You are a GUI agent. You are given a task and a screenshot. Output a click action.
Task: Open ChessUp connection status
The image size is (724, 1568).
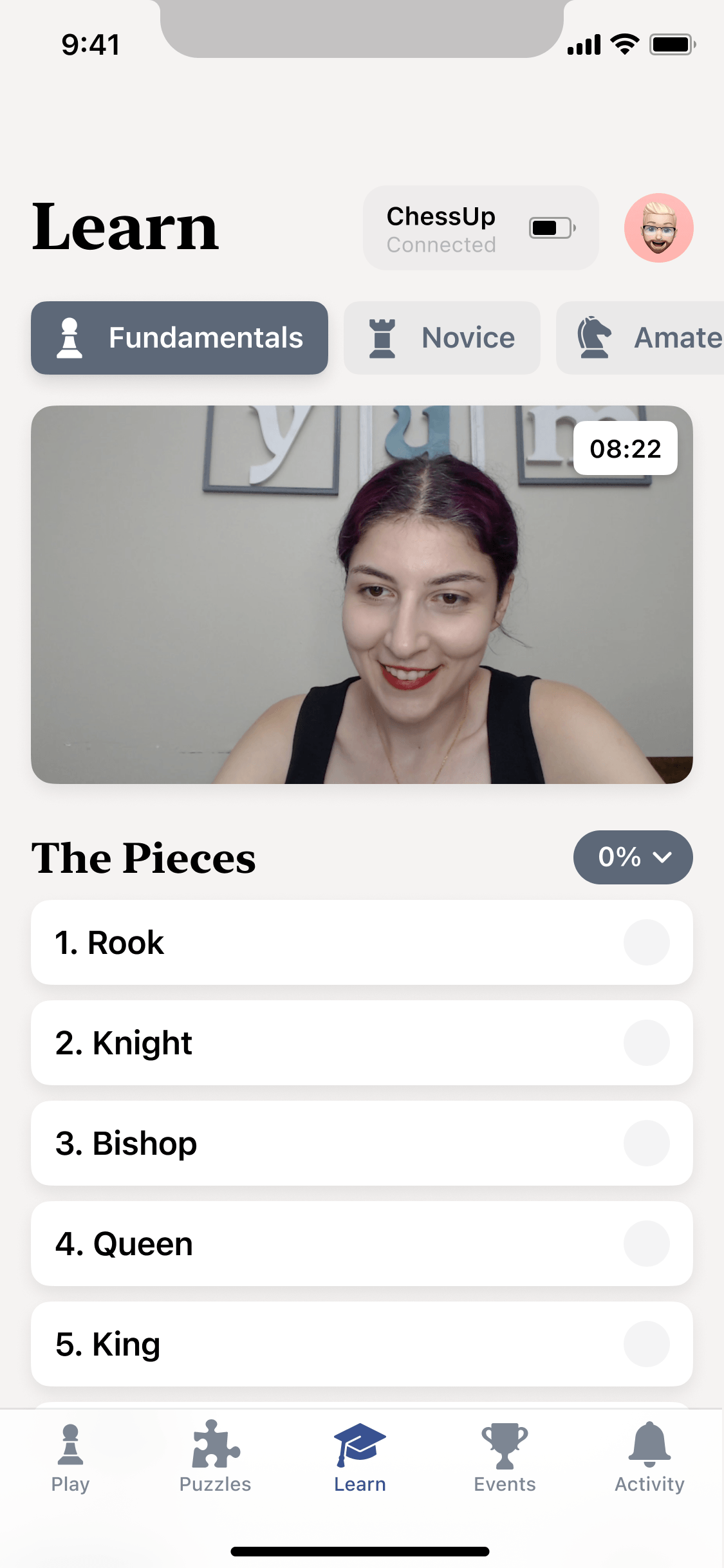[481, 228]
